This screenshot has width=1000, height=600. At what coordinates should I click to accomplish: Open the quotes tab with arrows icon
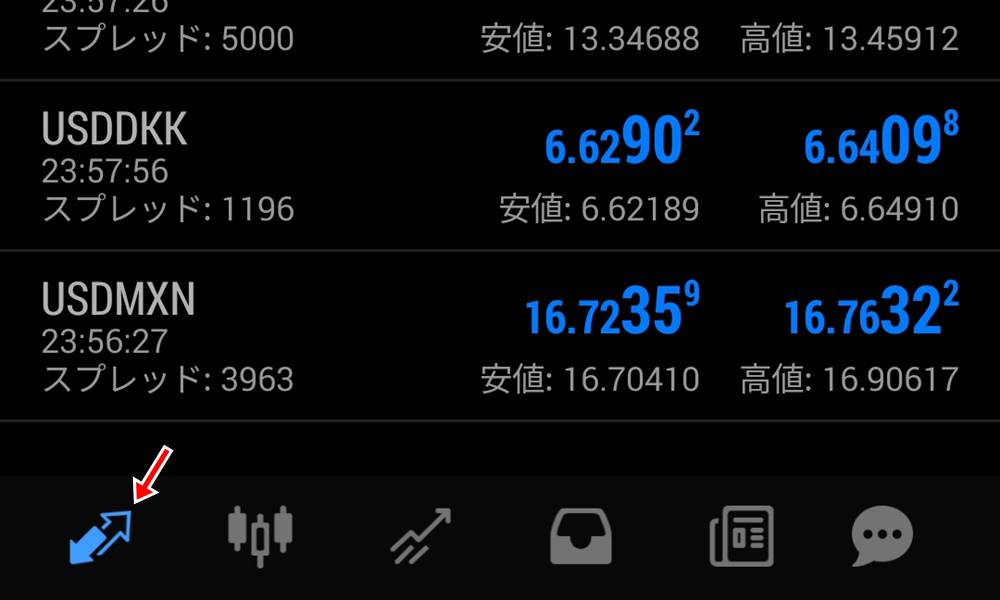pyautogui.click(x=101, y=537)
